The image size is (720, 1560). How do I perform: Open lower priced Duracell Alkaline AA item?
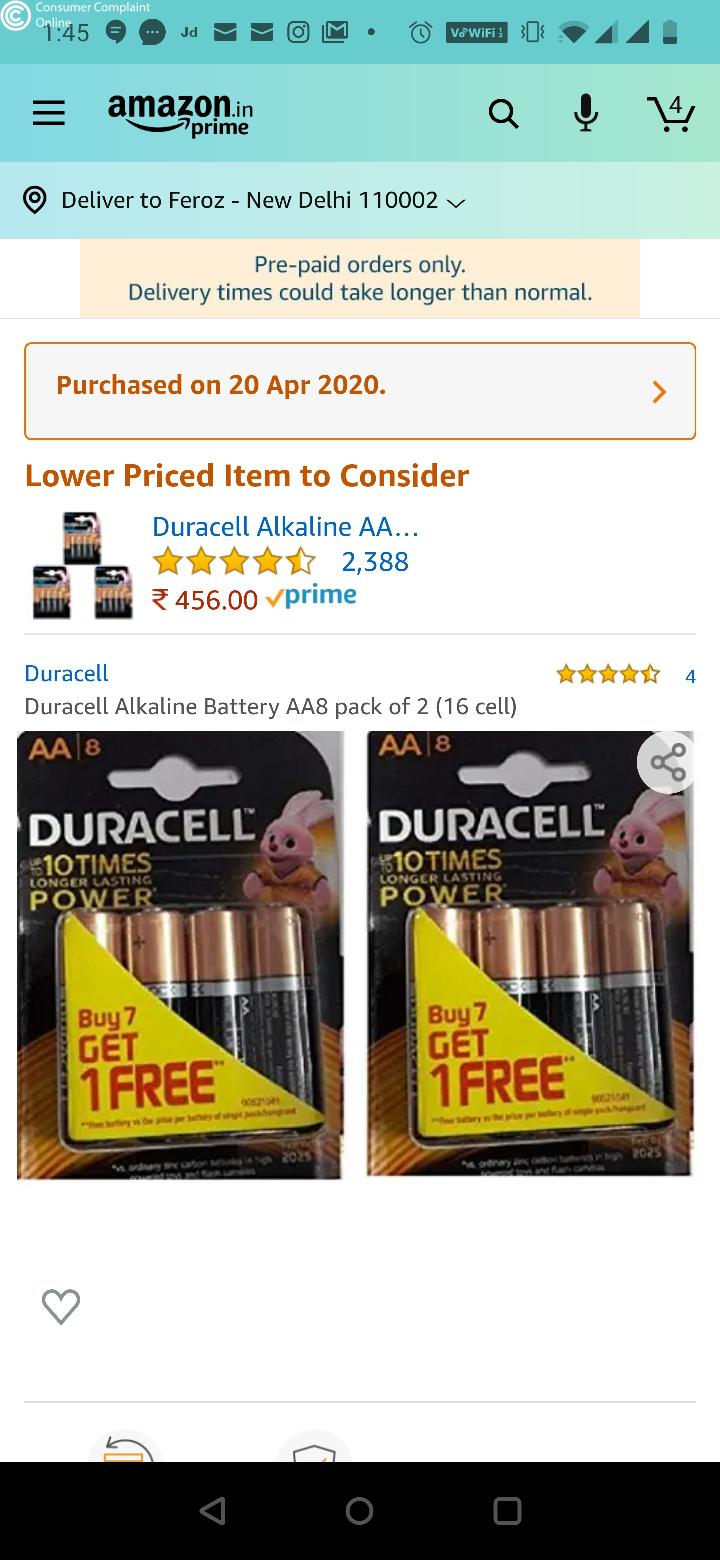pos(285,527)
